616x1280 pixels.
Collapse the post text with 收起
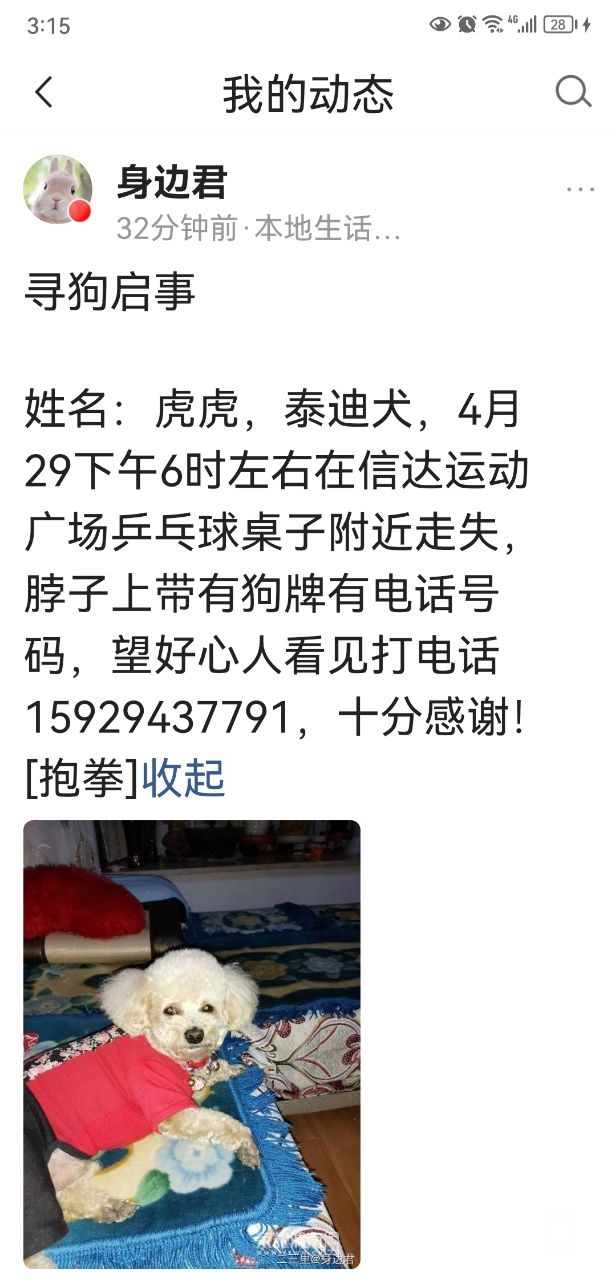click(184, 779)
